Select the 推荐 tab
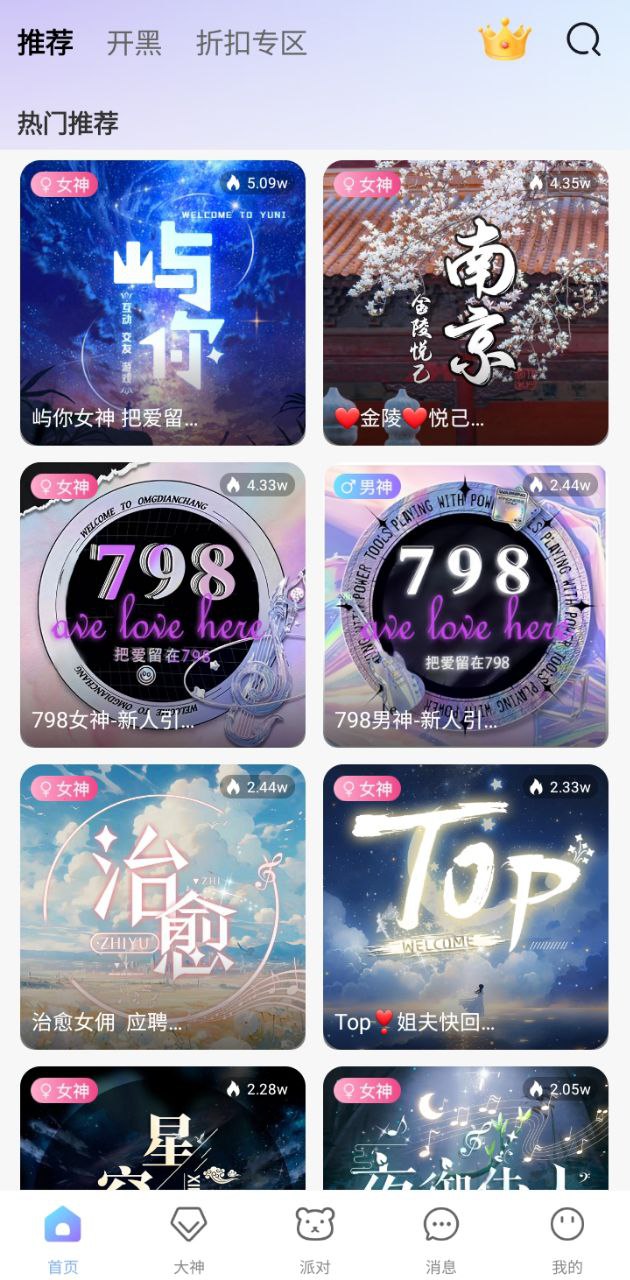Image resolution: width=630 pixels, height=1280 pixels. (x=45, y=43)
